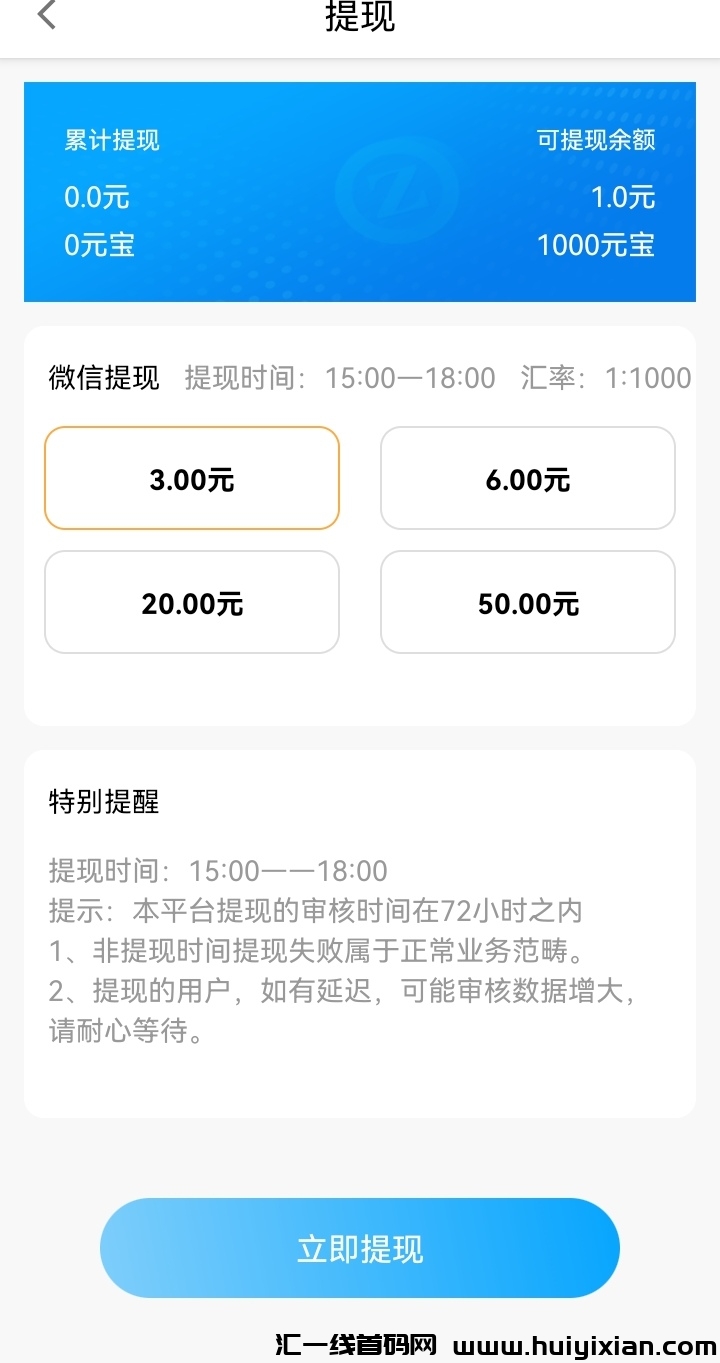Tap the 立即提现 button
Screen dimensions: 720x1363
click(x=360, y=1248)
